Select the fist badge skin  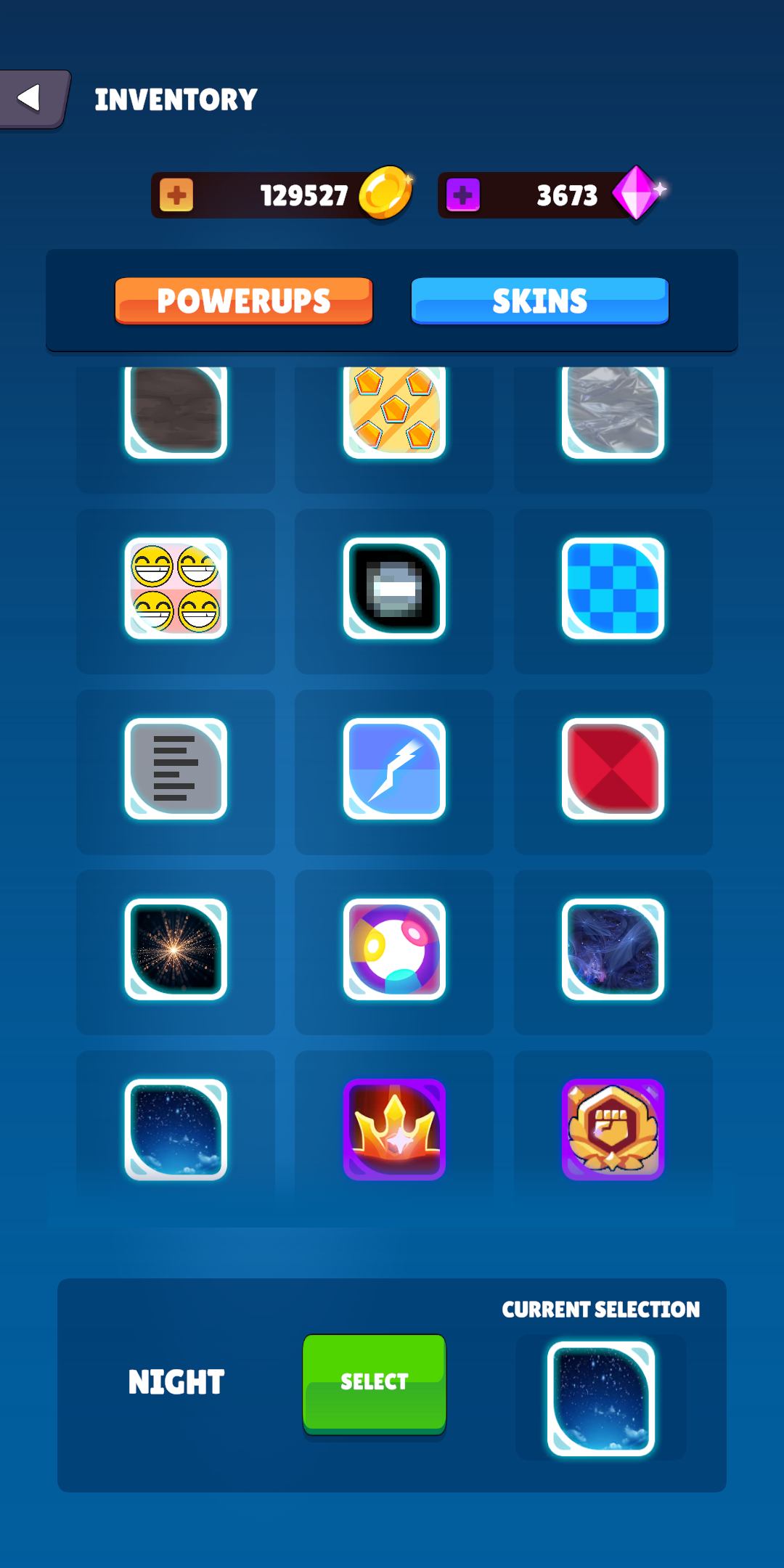(x=613, y=1130)
